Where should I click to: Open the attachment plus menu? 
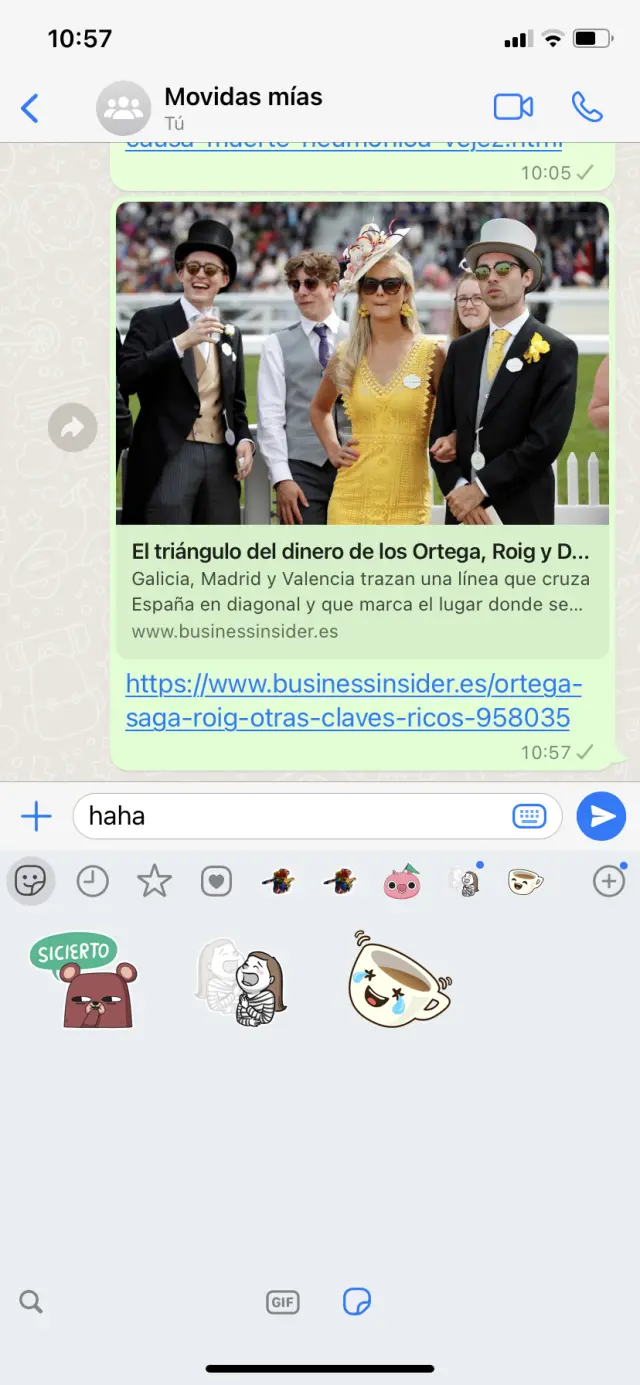(36, 817)
